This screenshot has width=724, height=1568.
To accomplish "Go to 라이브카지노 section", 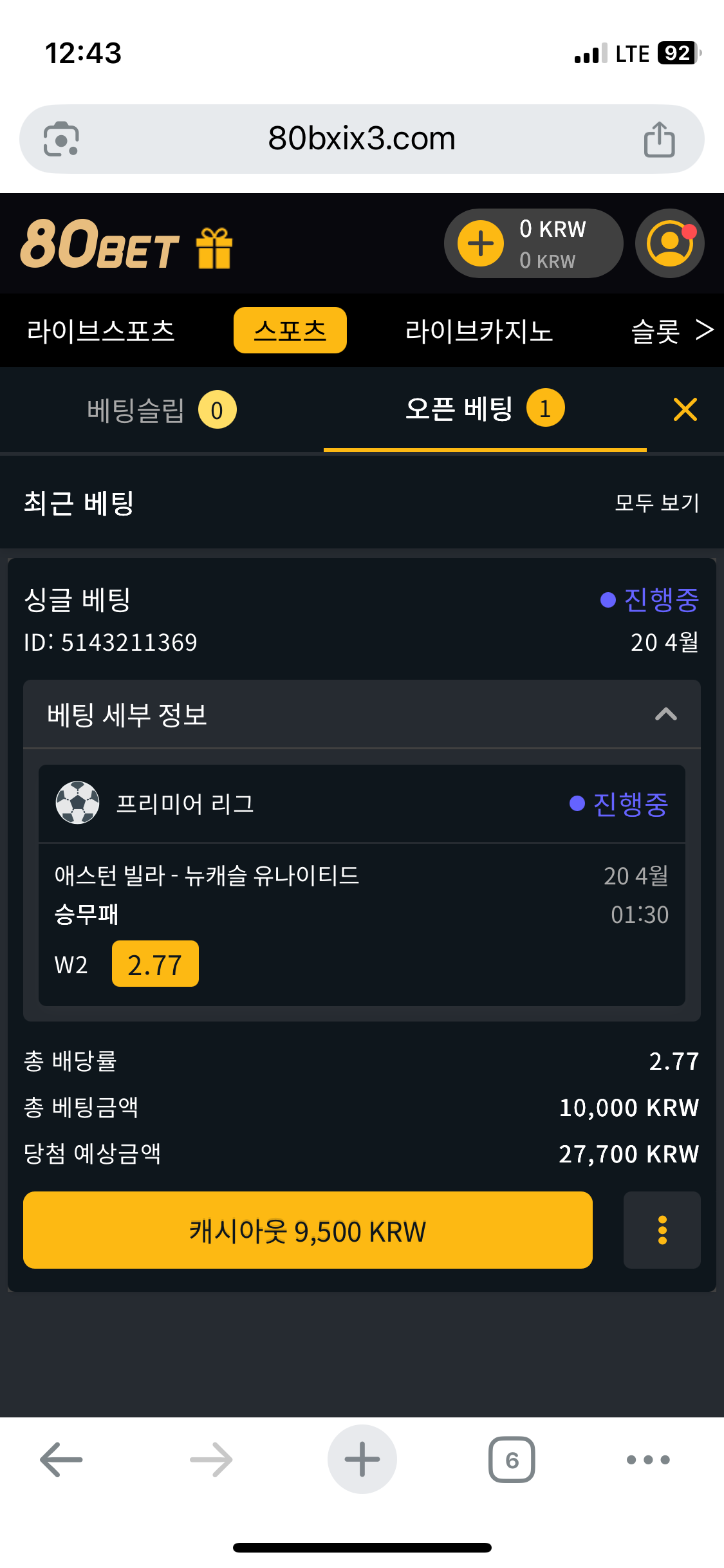I will click(x=479, y=331).
